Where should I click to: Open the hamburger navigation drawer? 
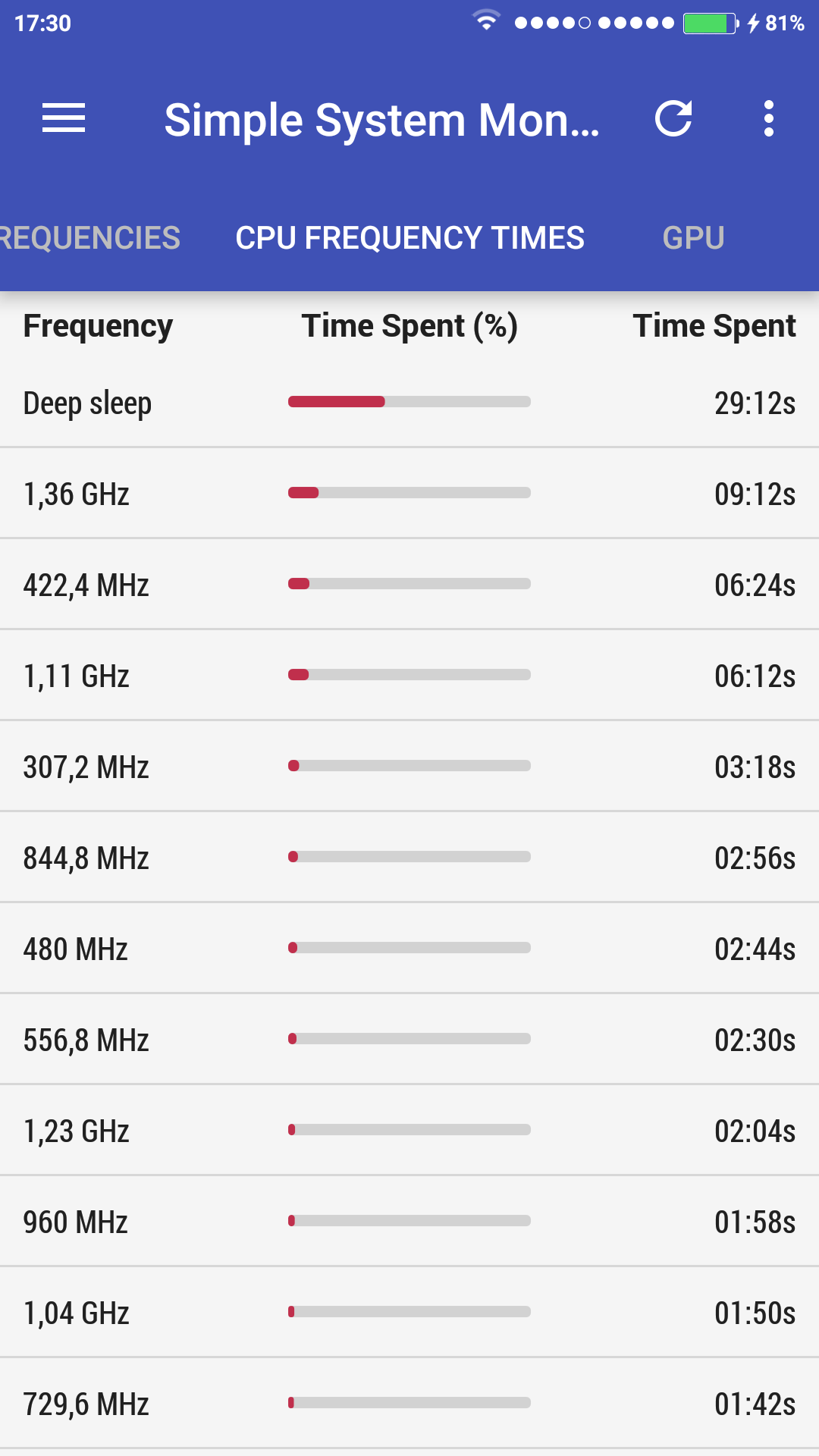point(64,118)
